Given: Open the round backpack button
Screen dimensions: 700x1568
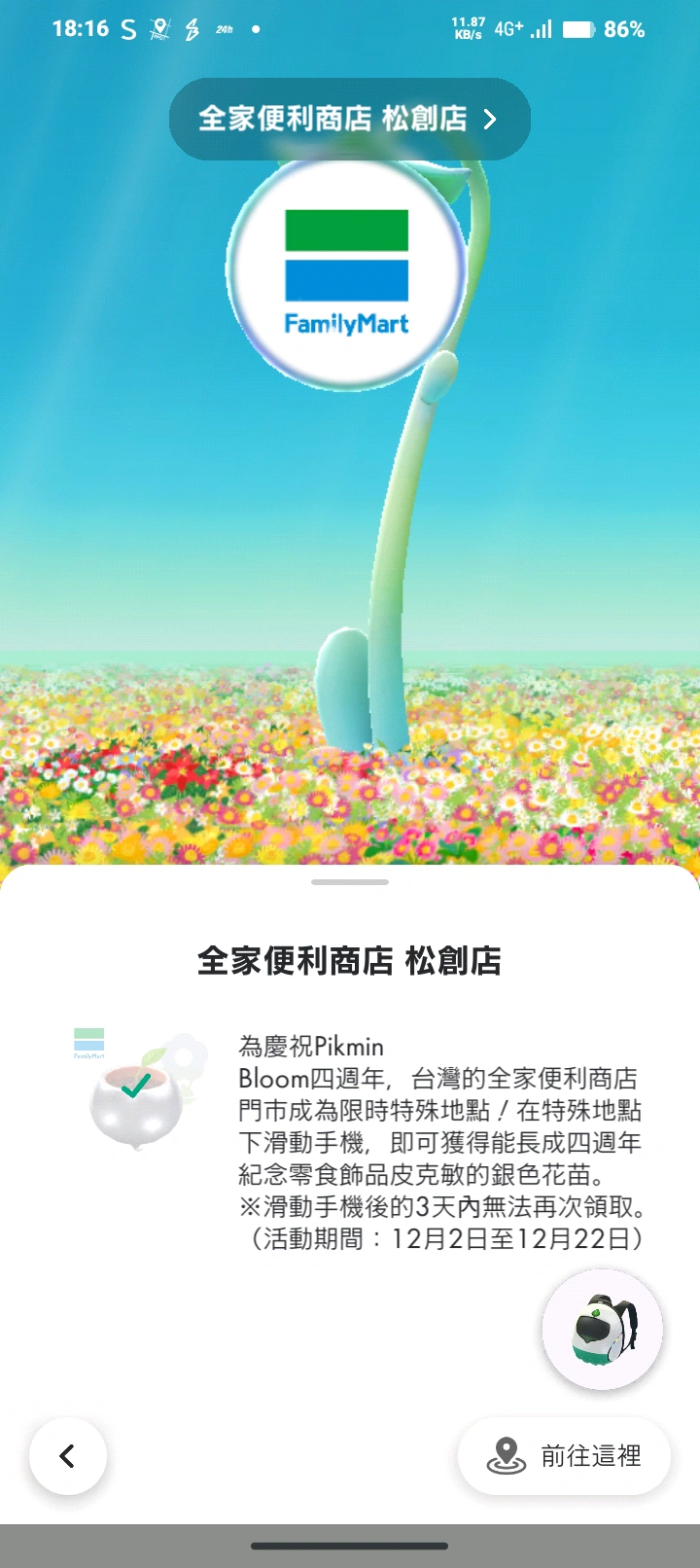Looking at the screenshot, I should click(603, 1329).
